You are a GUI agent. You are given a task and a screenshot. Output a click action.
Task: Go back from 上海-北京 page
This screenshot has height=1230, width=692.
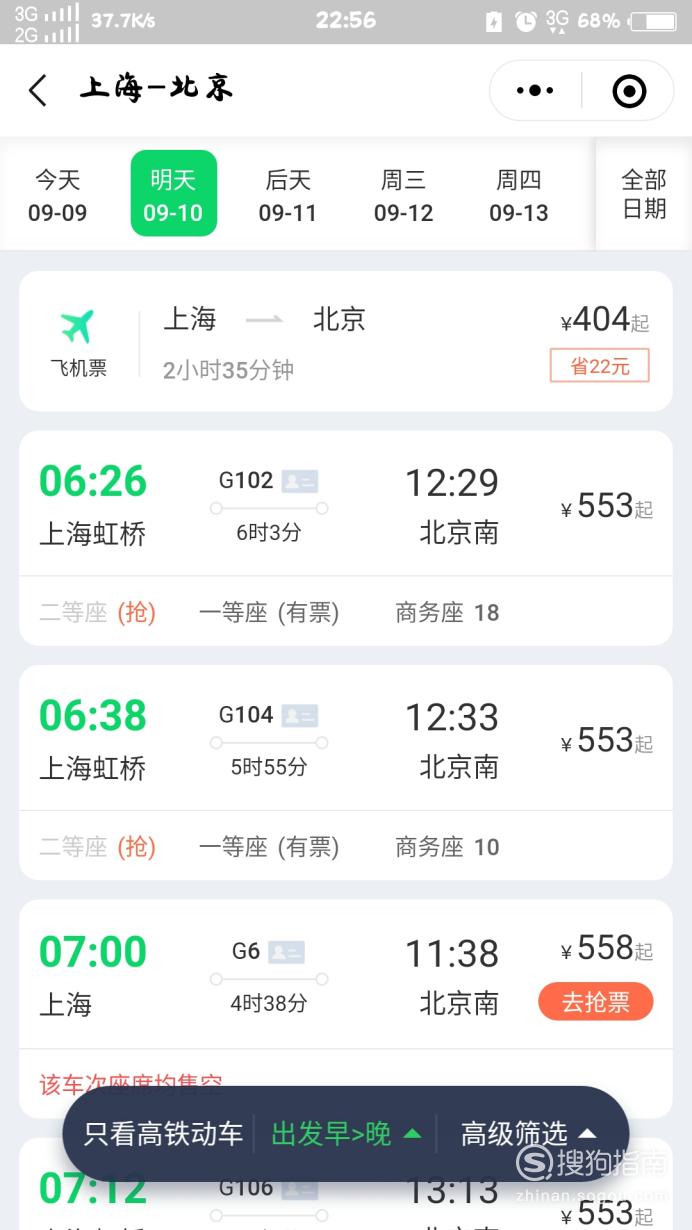38,91
